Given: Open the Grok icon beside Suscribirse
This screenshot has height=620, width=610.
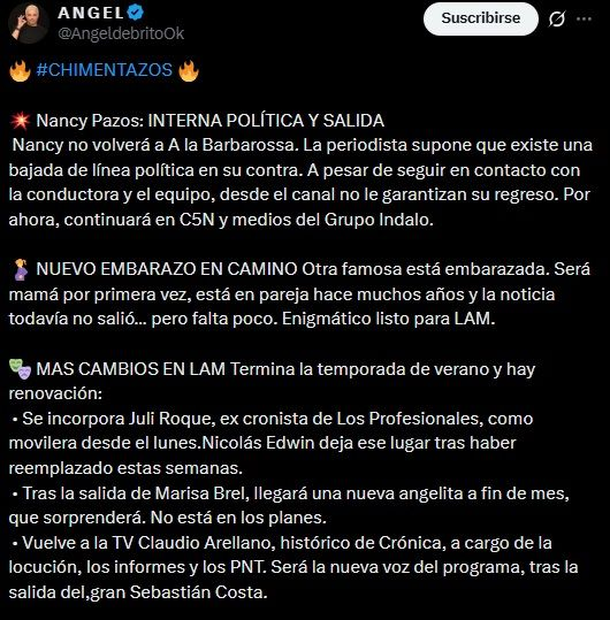Looking at the screenshot, I should (x=558, y=19).
